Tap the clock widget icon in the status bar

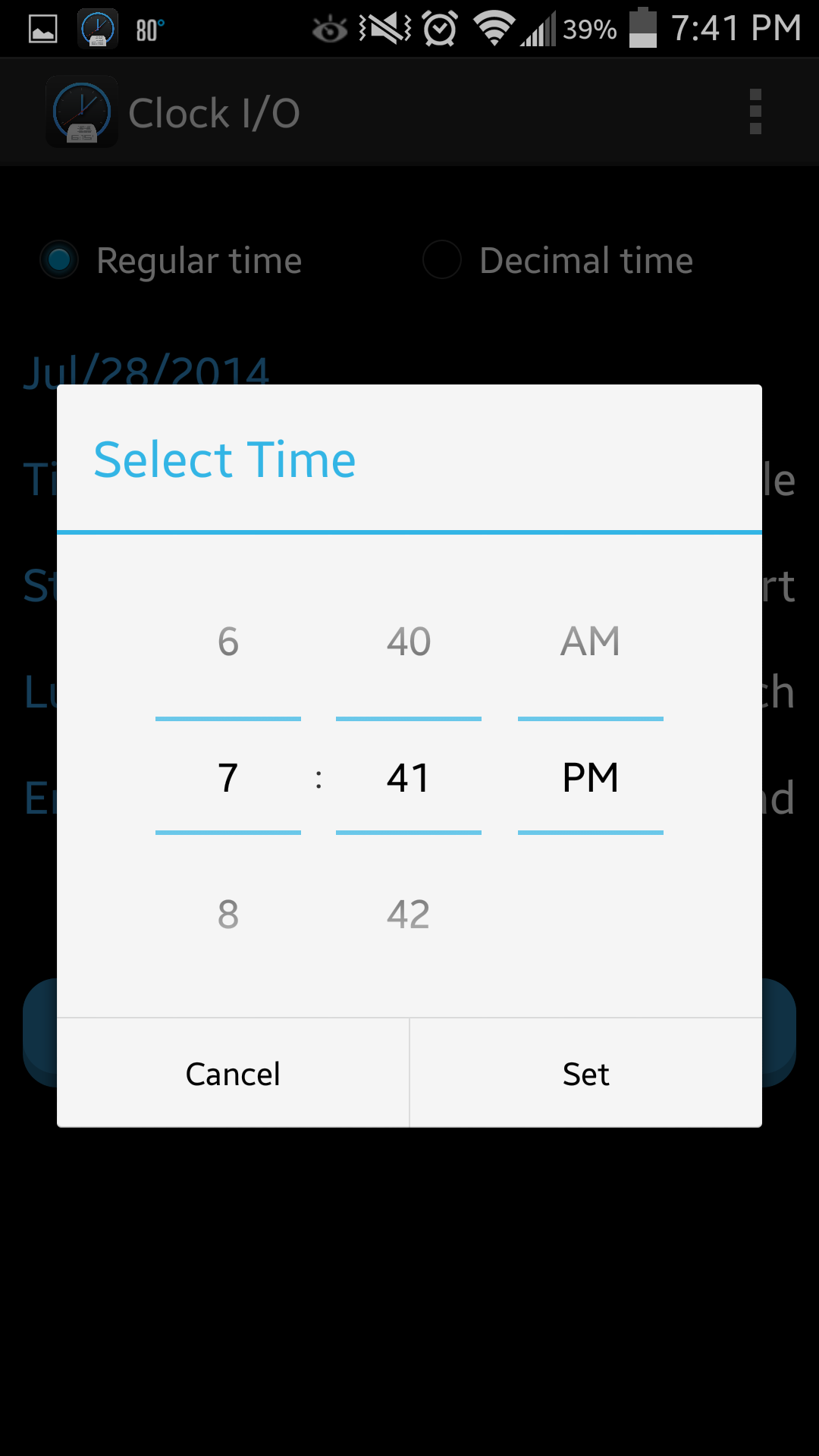(98, 28)
